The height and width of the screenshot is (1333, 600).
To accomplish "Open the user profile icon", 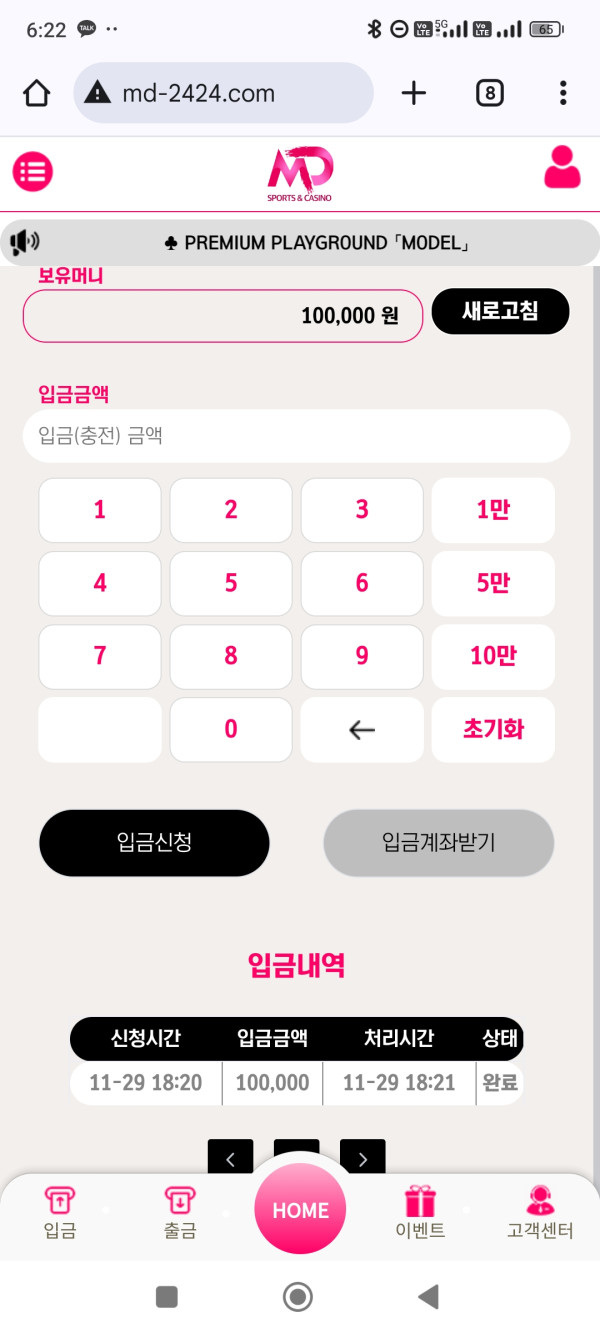I will pos(562,168).
